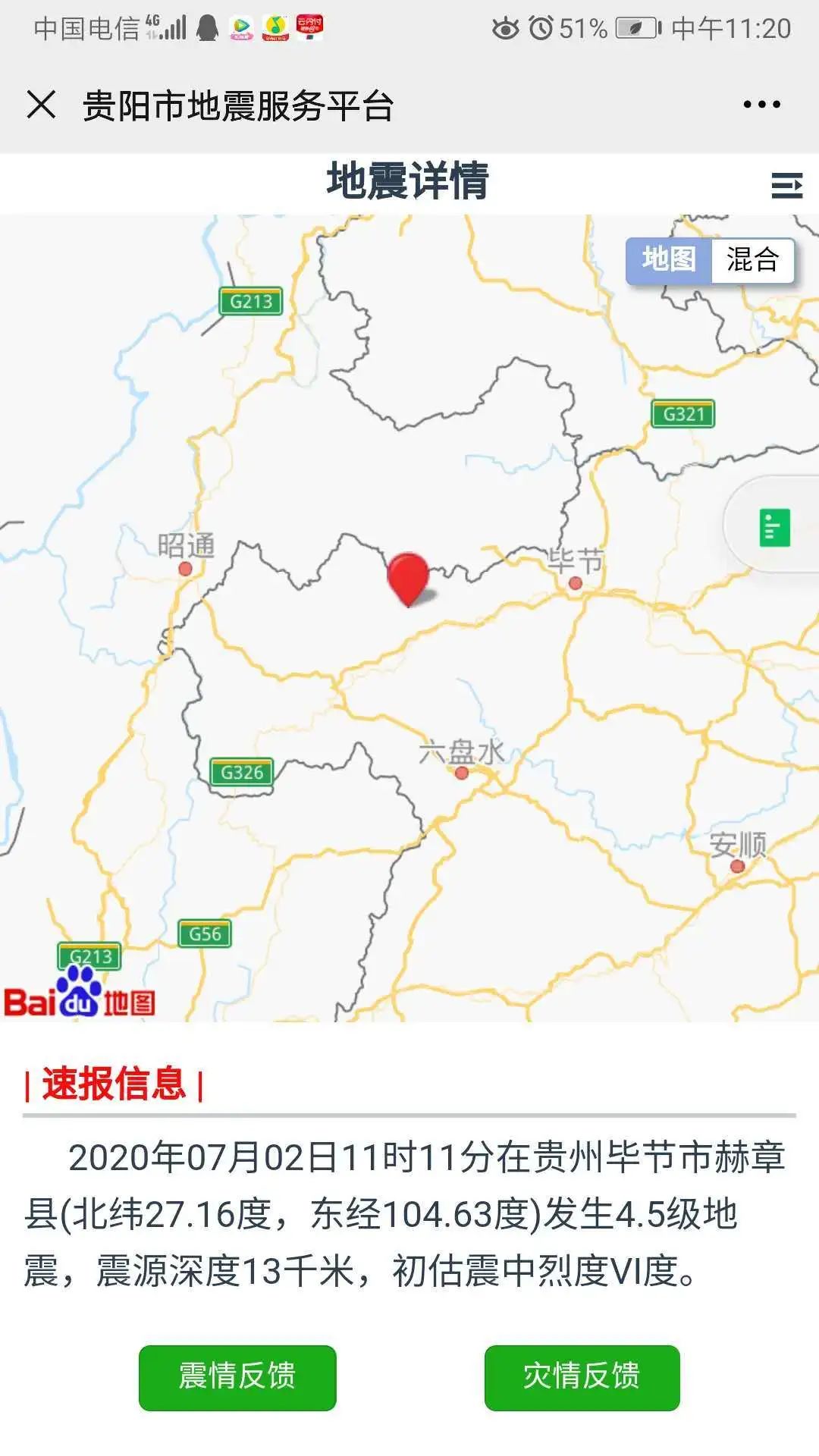Screen dimensions: 819x1456
Task: Open the menu icon beside 地震详情
Action: coord(786,185)
